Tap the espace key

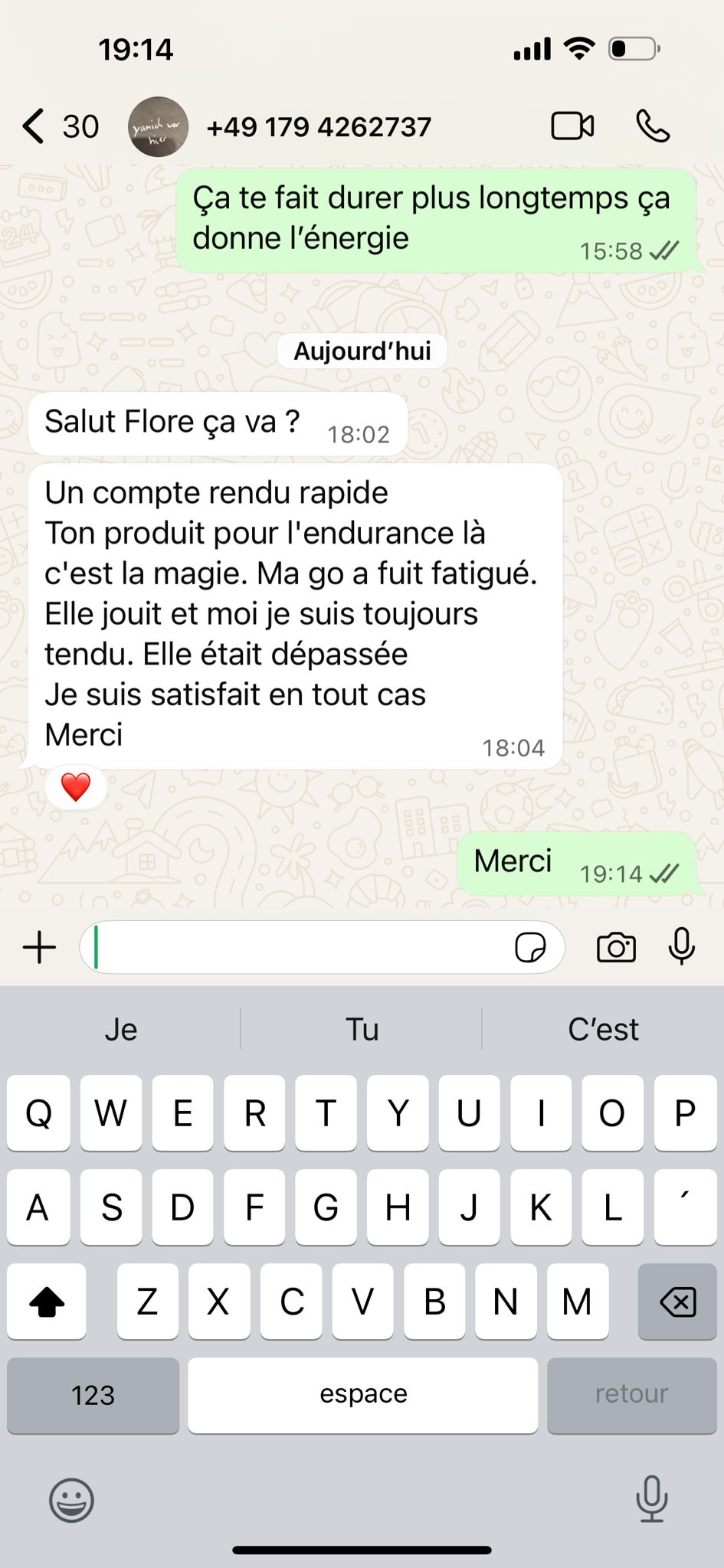(x=363, y=1395)
